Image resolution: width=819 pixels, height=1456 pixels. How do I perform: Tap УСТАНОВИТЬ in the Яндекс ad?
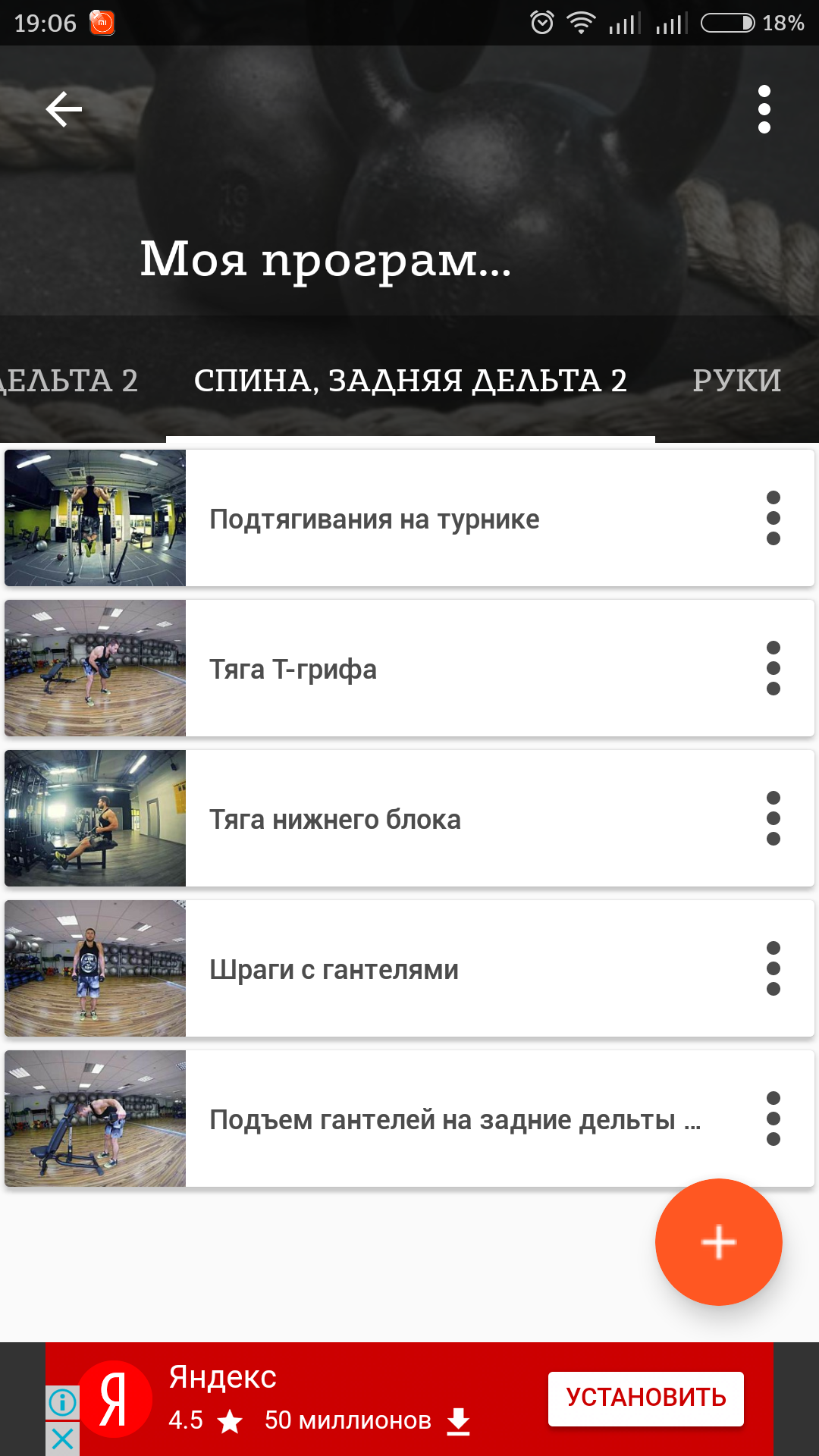645,1398
